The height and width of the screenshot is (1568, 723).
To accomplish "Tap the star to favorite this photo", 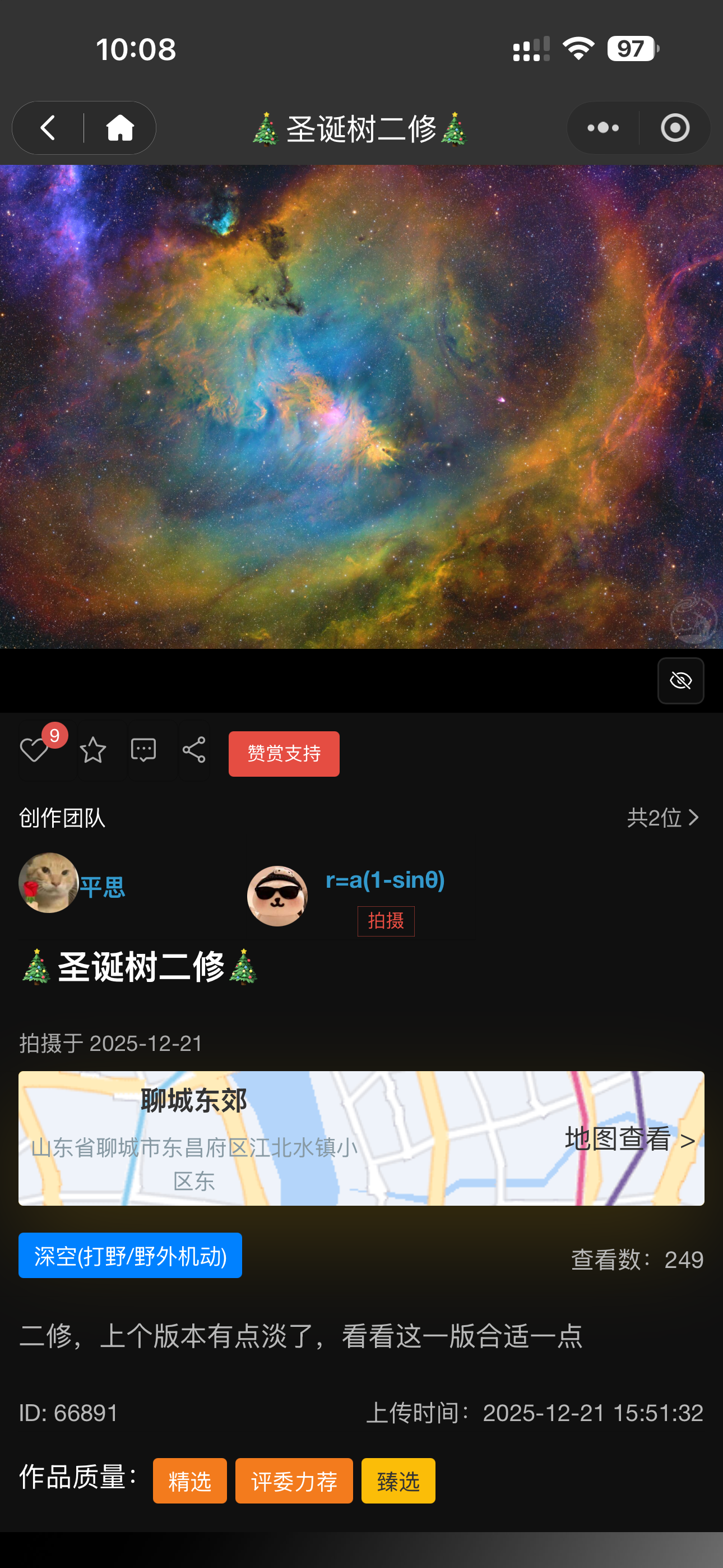I will point(92,750).
